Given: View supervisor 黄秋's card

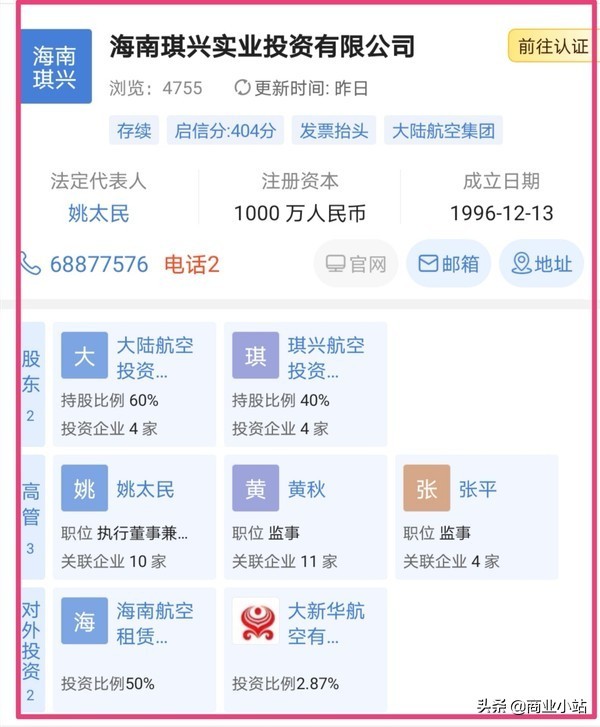Looking at the screenshot, I should click(x=305, y=516).
